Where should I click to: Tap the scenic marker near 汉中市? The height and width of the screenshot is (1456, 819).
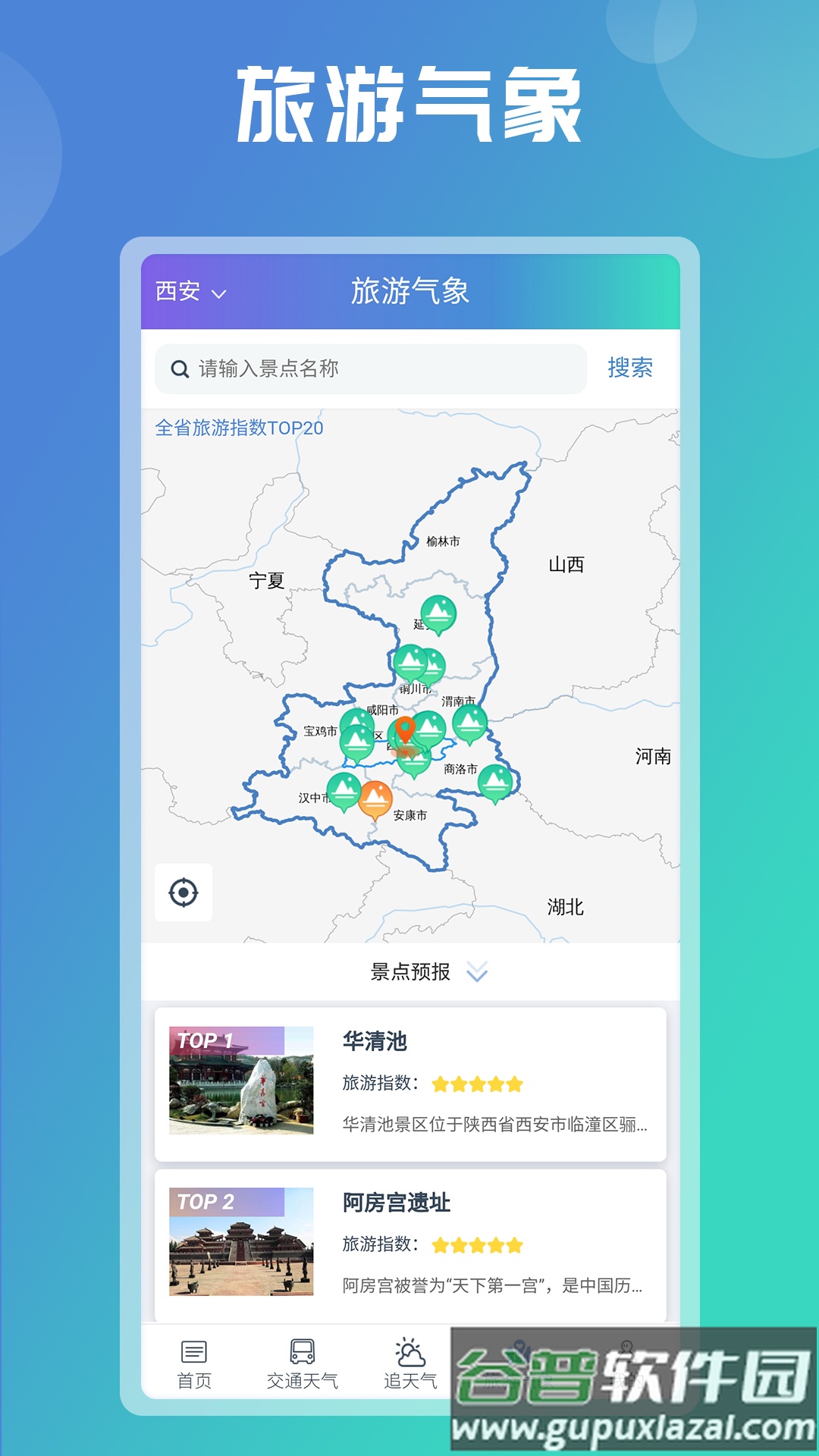343,791
